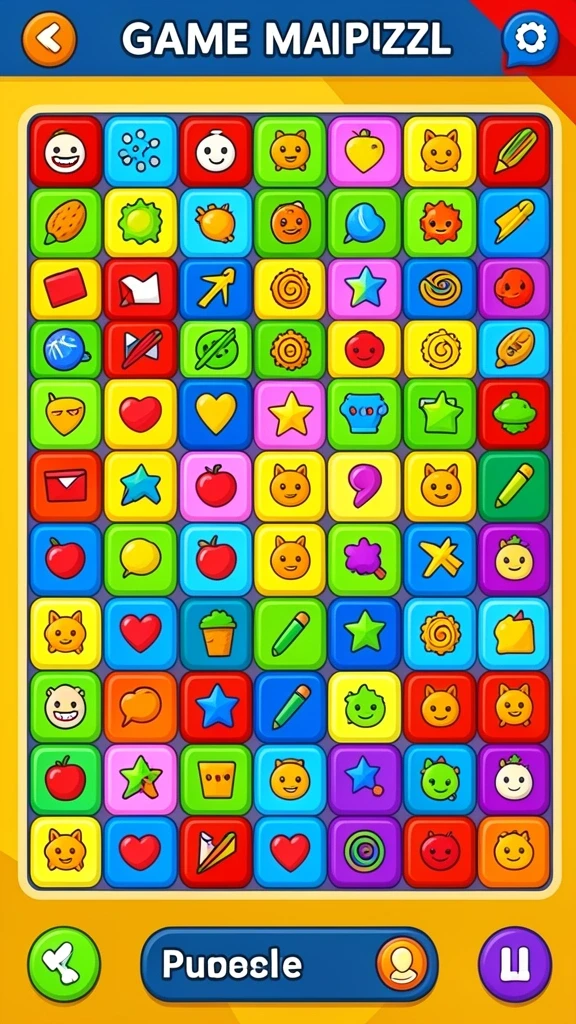Choose the red tile with the green spinning top
Image resolution: width=576 pixels, height=1024 pixels.
tap(514, 414)
